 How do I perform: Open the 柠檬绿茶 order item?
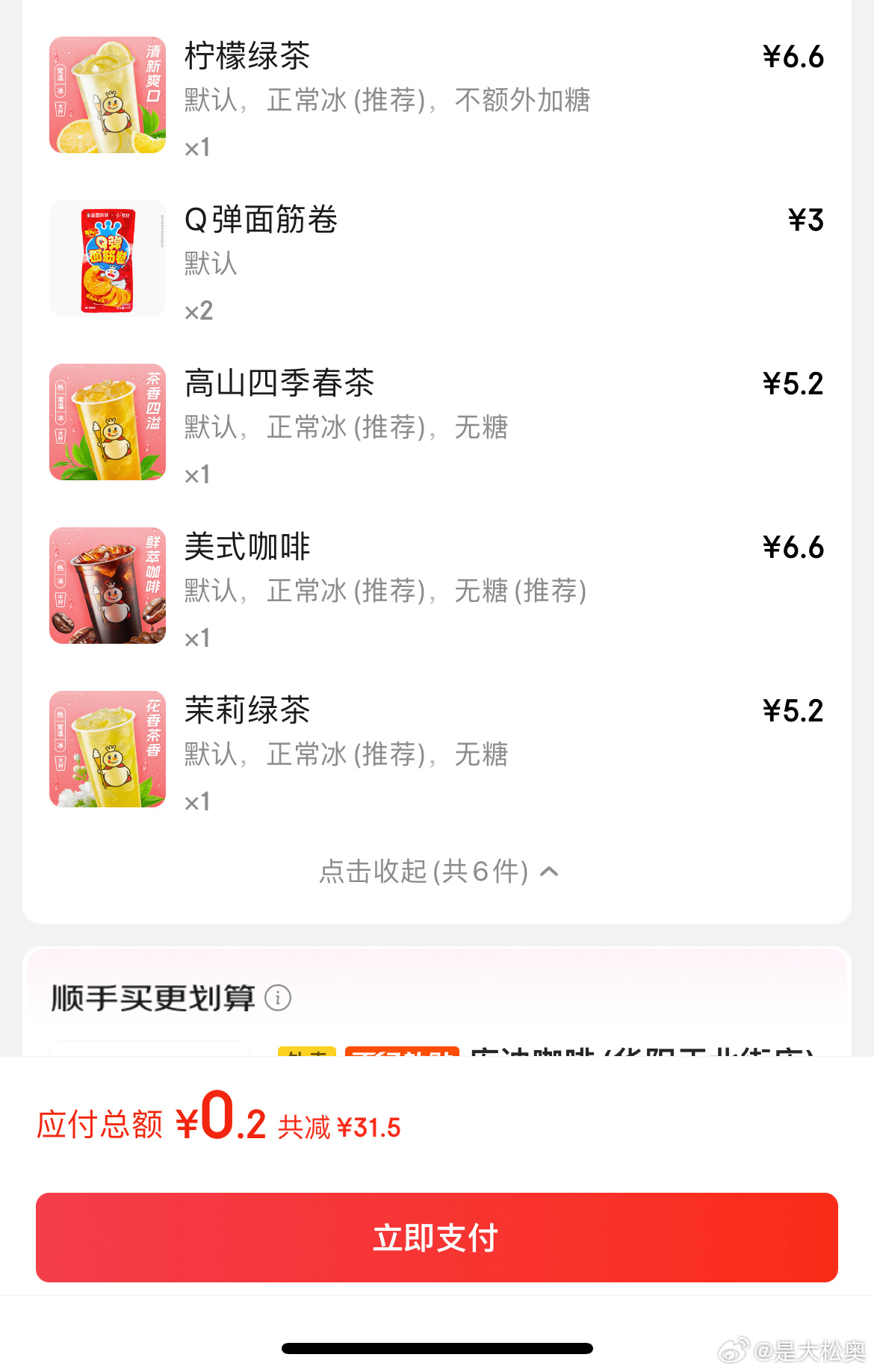[x=247, y=57]
